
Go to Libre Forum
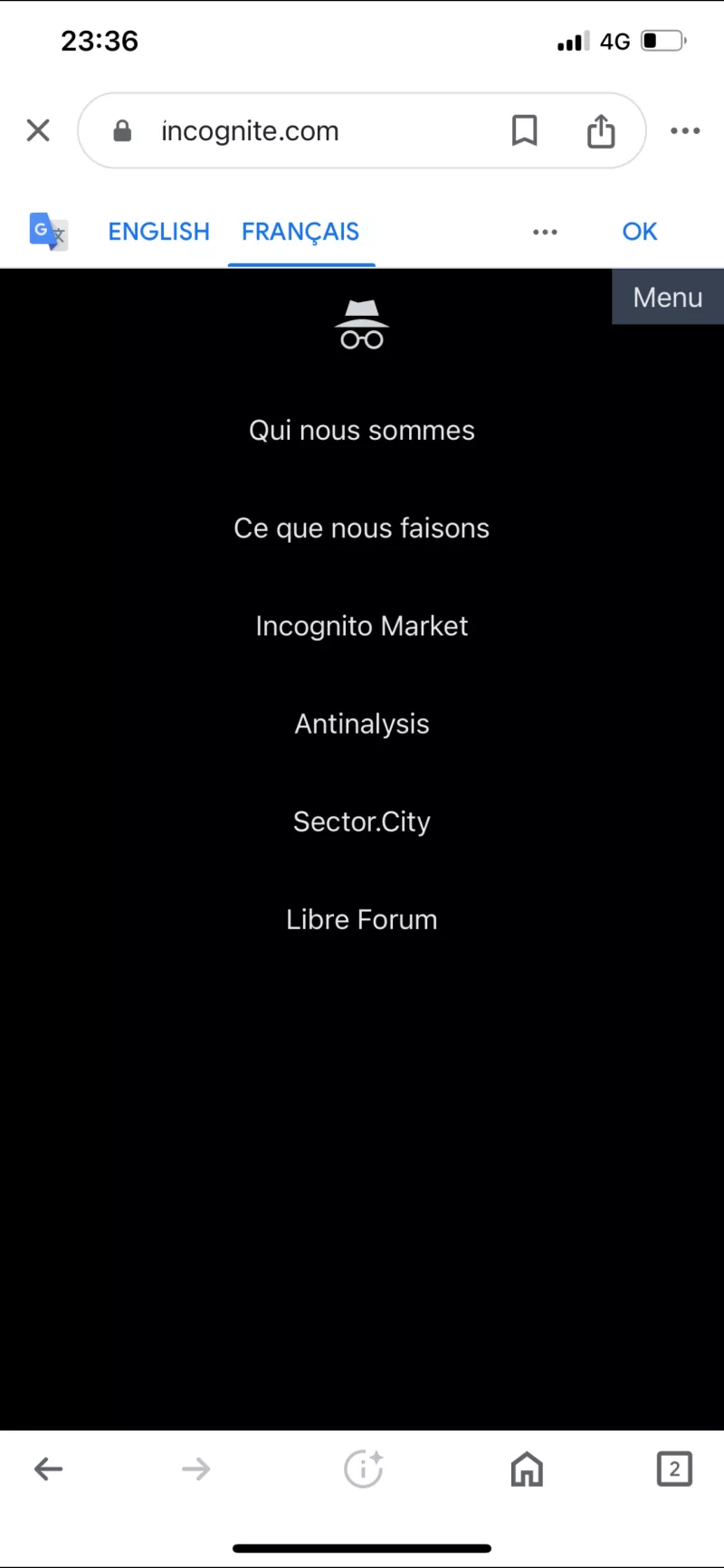coord(362,919)
